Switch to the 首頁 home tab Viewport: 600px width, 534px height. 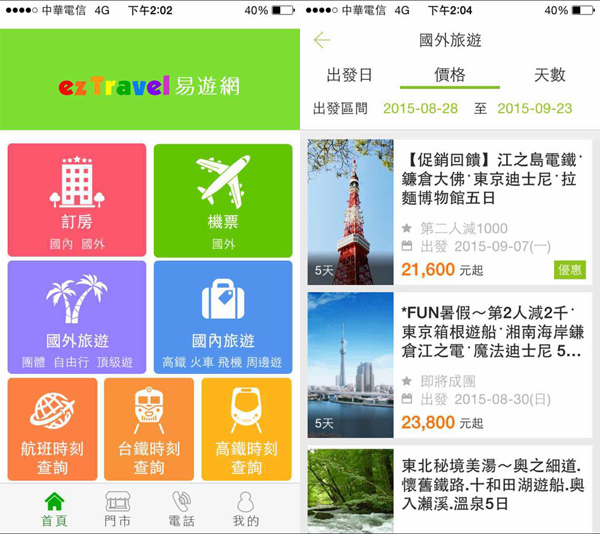tap(54, 509)
